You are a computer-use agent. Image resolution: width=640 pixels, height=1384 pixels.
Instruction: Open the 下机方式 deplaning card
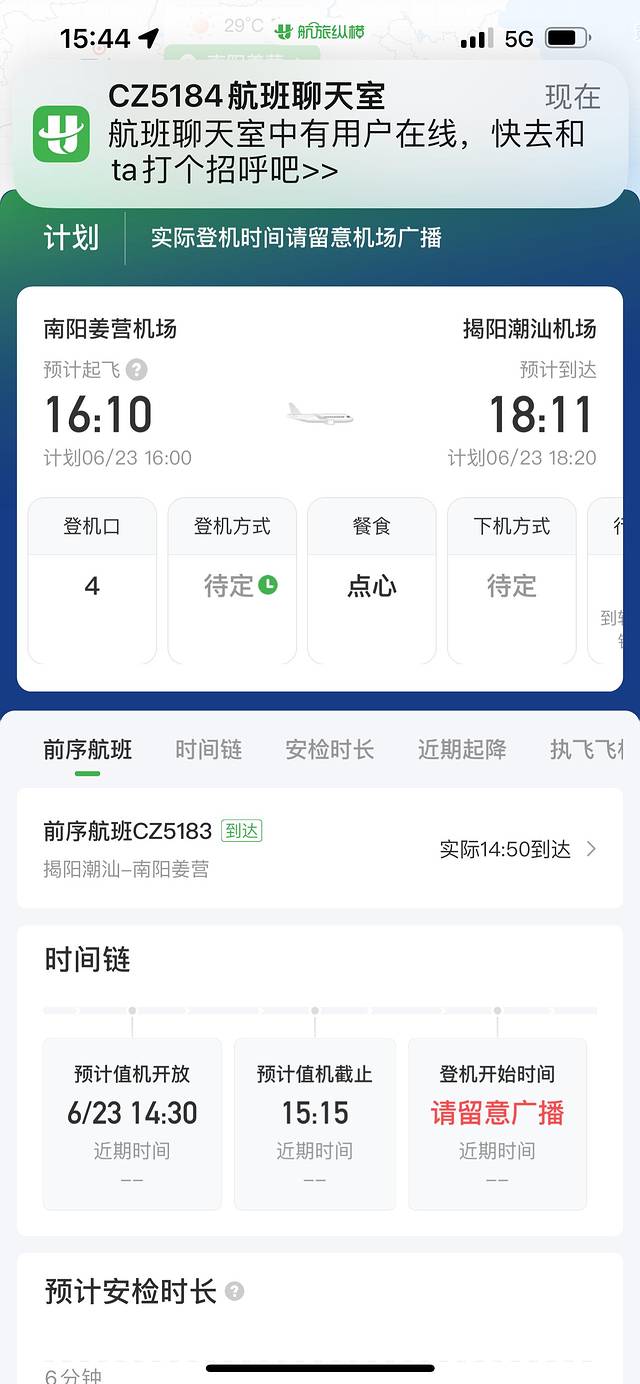(512, 580)
